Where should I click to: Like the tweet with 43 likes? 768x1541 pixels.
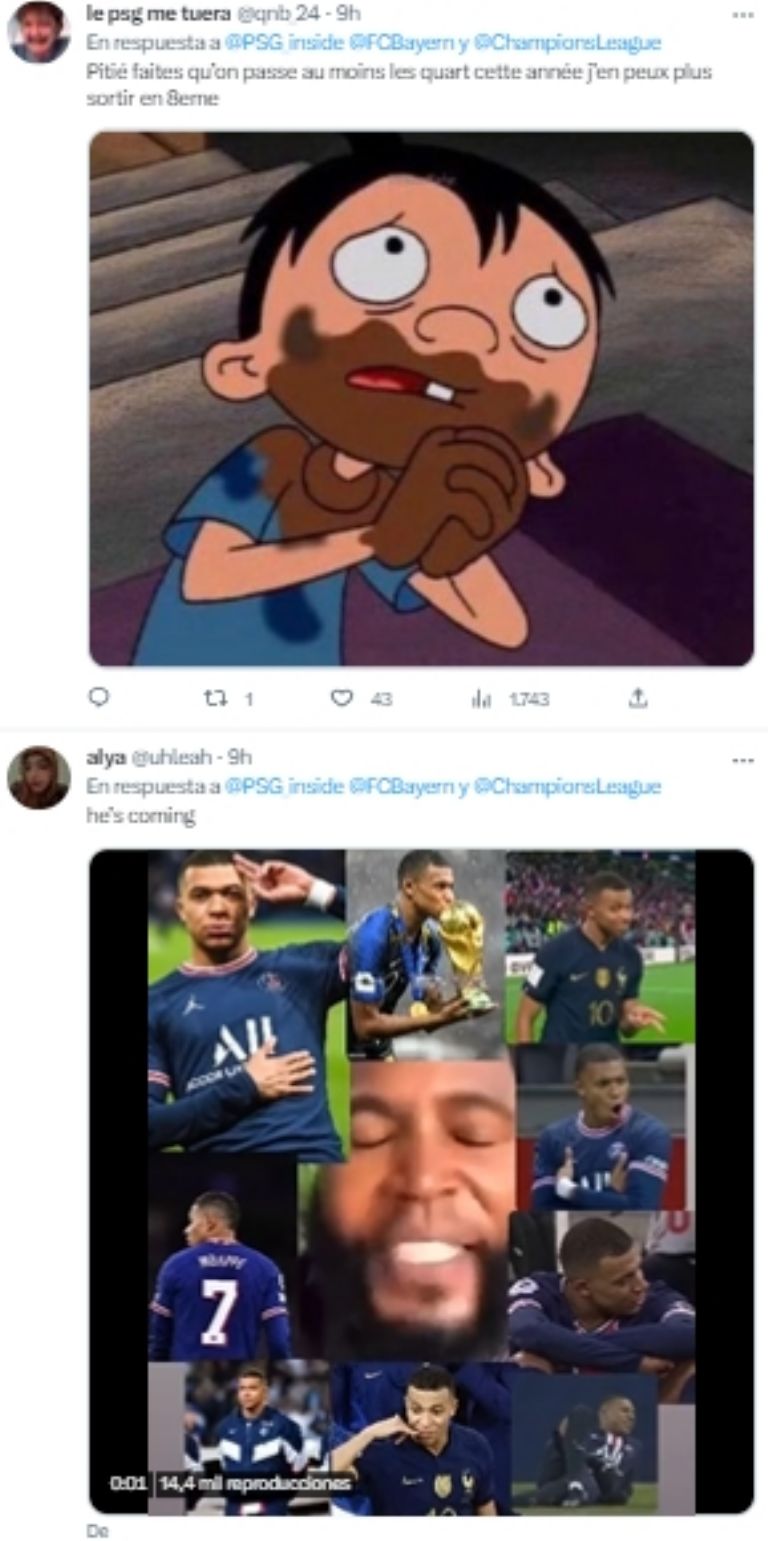click(343, 699)
